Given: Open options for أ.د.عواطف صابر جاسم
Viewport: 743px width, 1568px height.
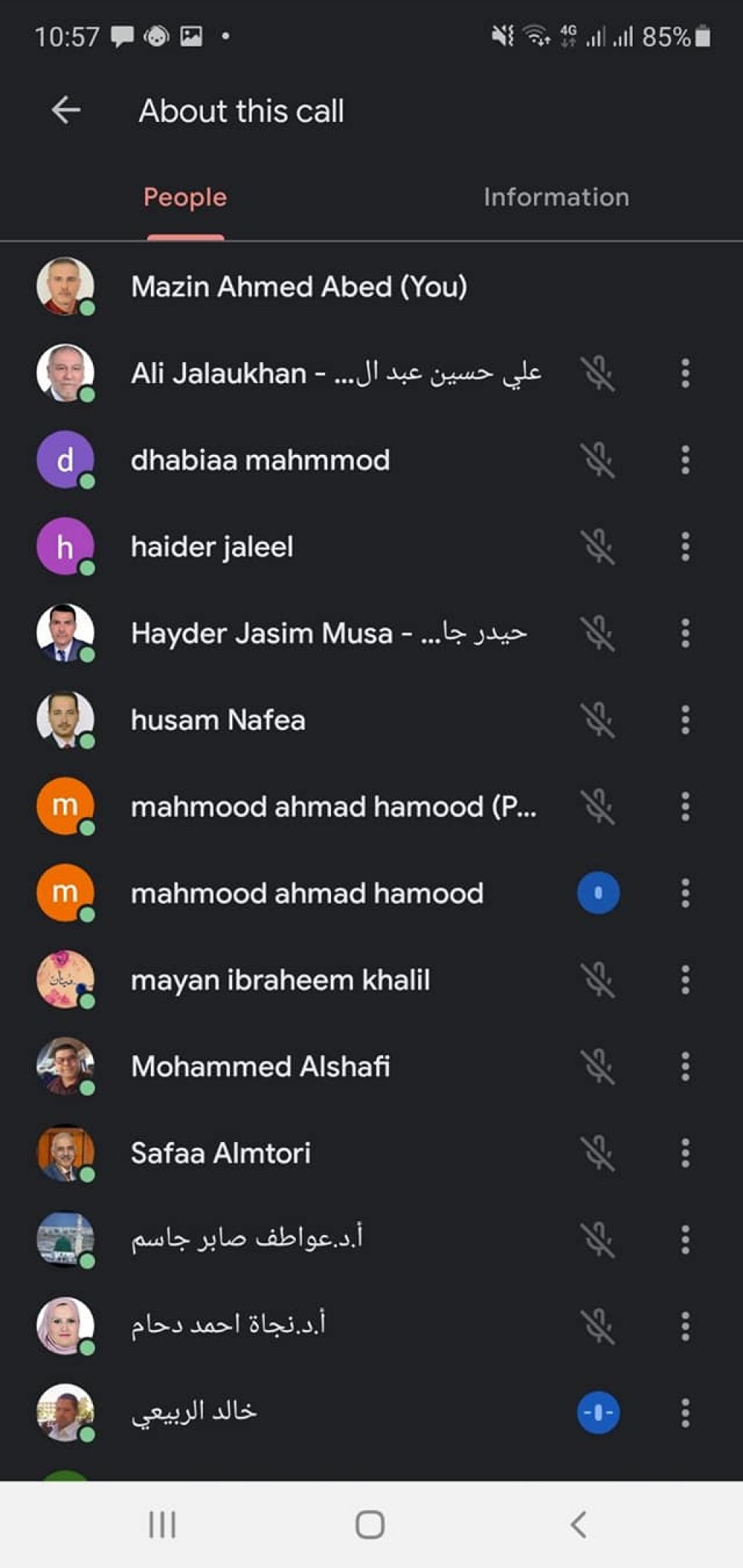Looking at the screenshot, I should pyautogui.click(x=685, y=1240).
